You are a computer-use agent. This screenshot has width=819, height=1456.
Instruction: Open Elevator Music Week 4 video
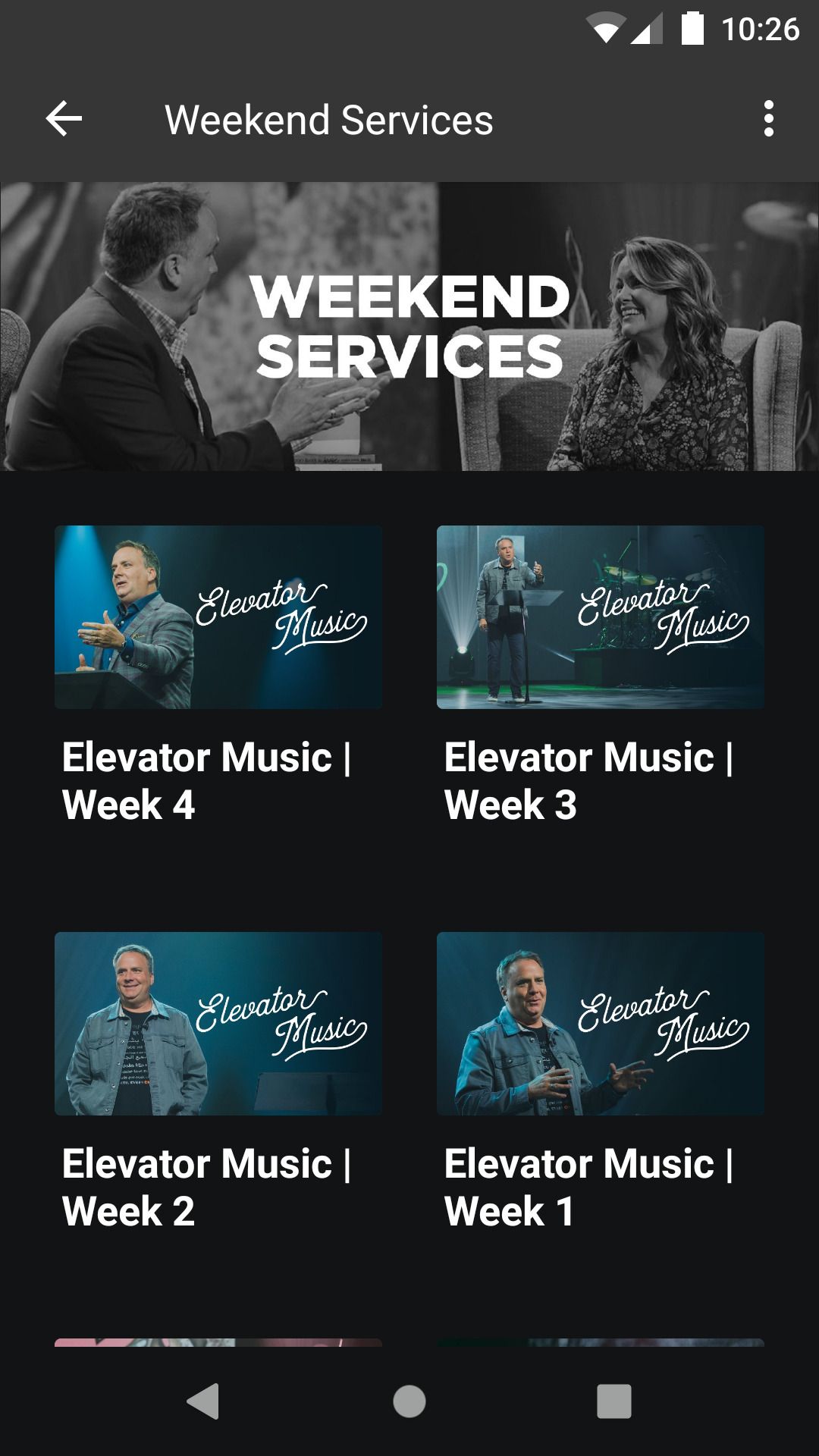point(218,617)
